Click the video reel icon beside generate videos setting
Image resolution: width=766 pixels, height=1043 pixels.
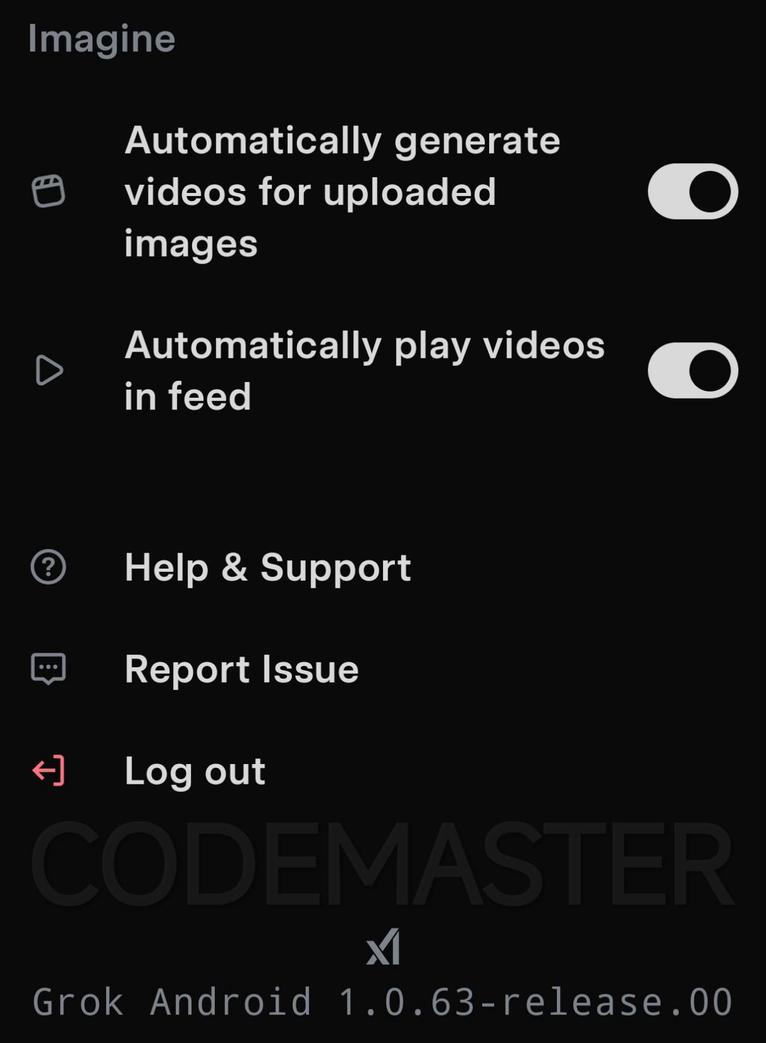coord(46,190)
